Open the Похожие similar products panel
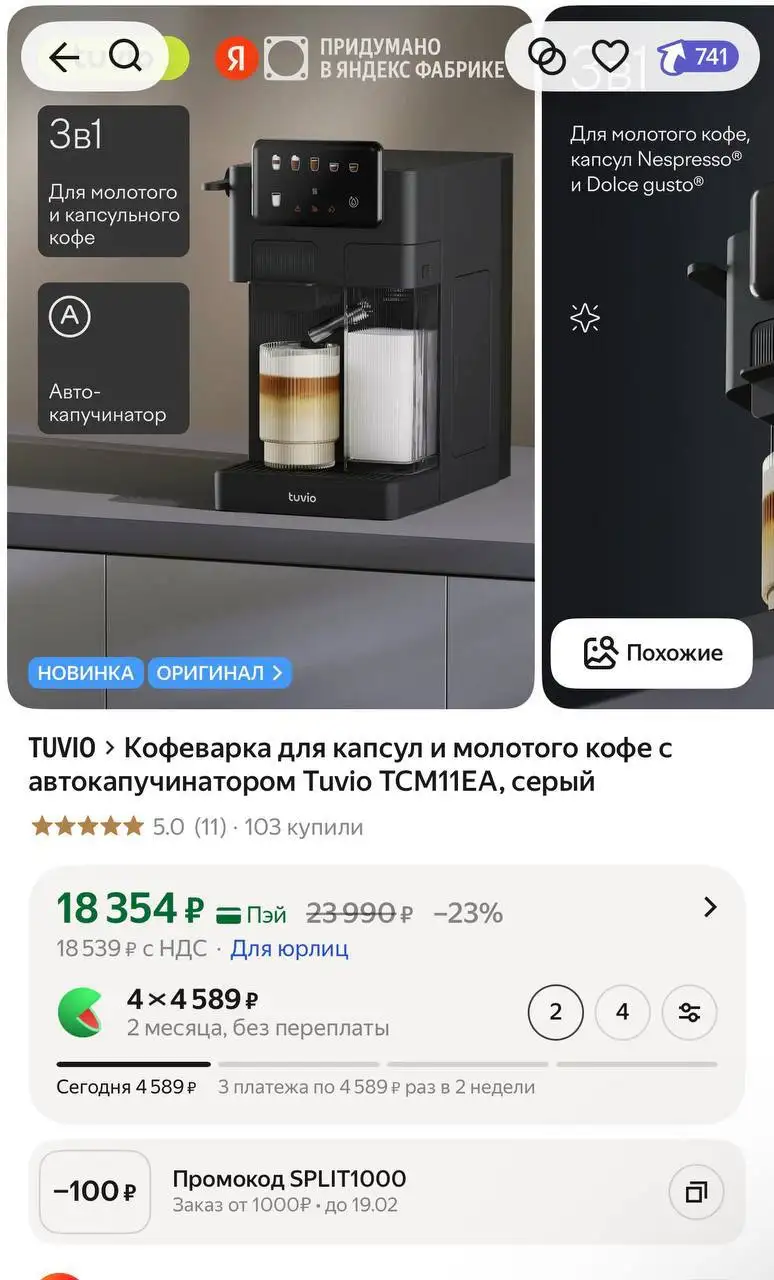The image size is (774, 1280). 651,653
